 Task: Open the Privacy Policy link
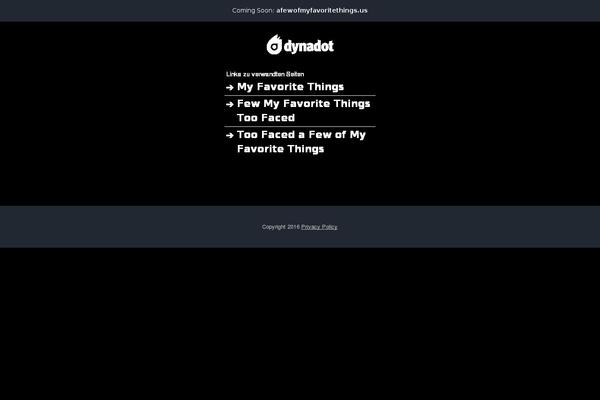click(319, 227)
